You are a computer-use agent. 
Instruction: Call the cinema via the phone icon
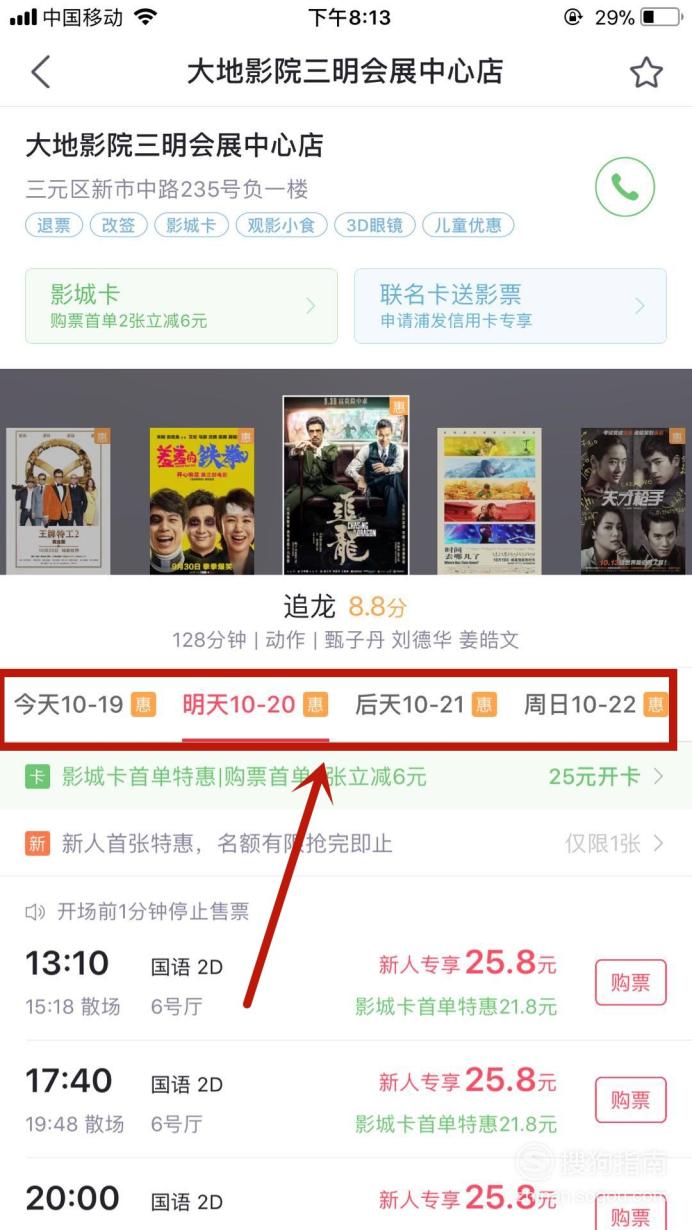click(625, 187)
